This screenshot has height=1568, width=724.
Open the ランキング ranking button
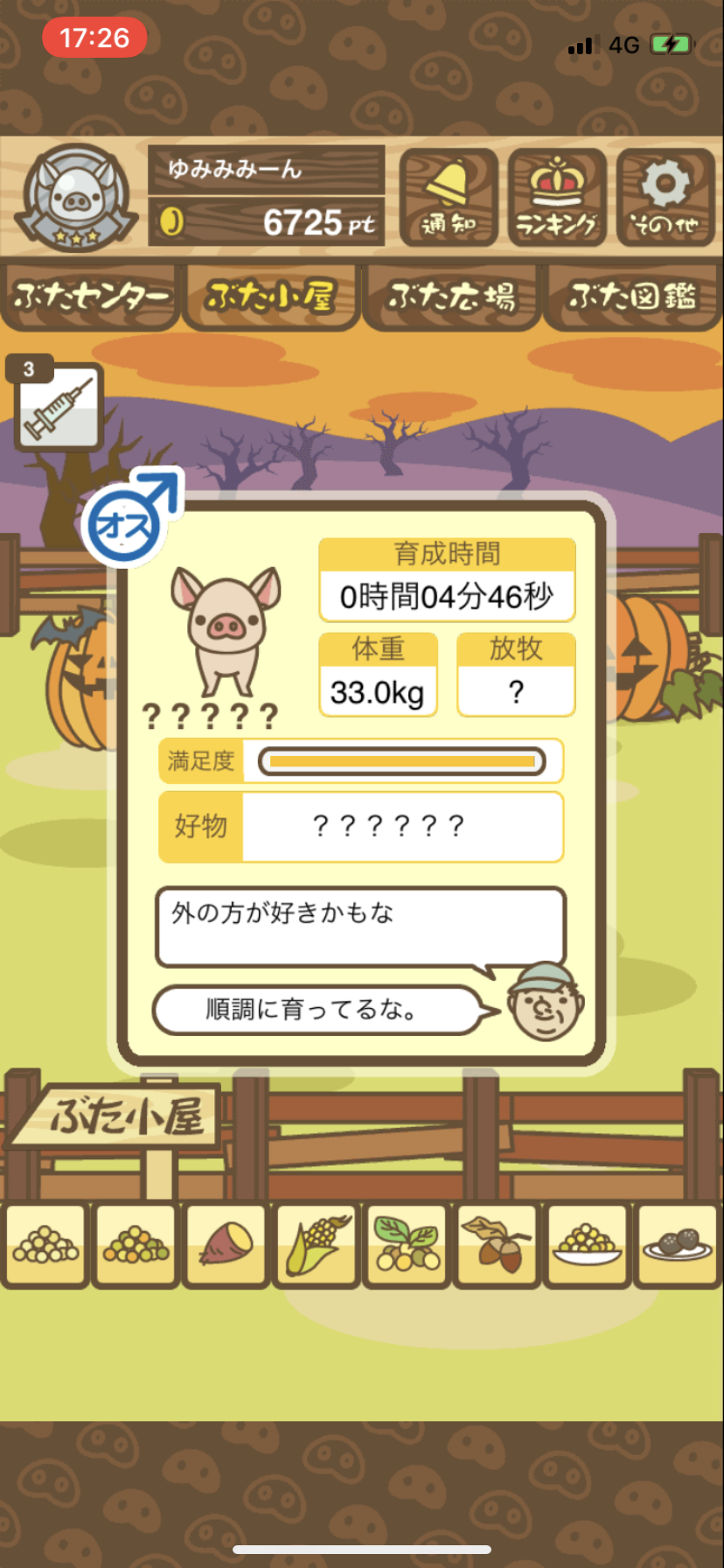[557, 198]
